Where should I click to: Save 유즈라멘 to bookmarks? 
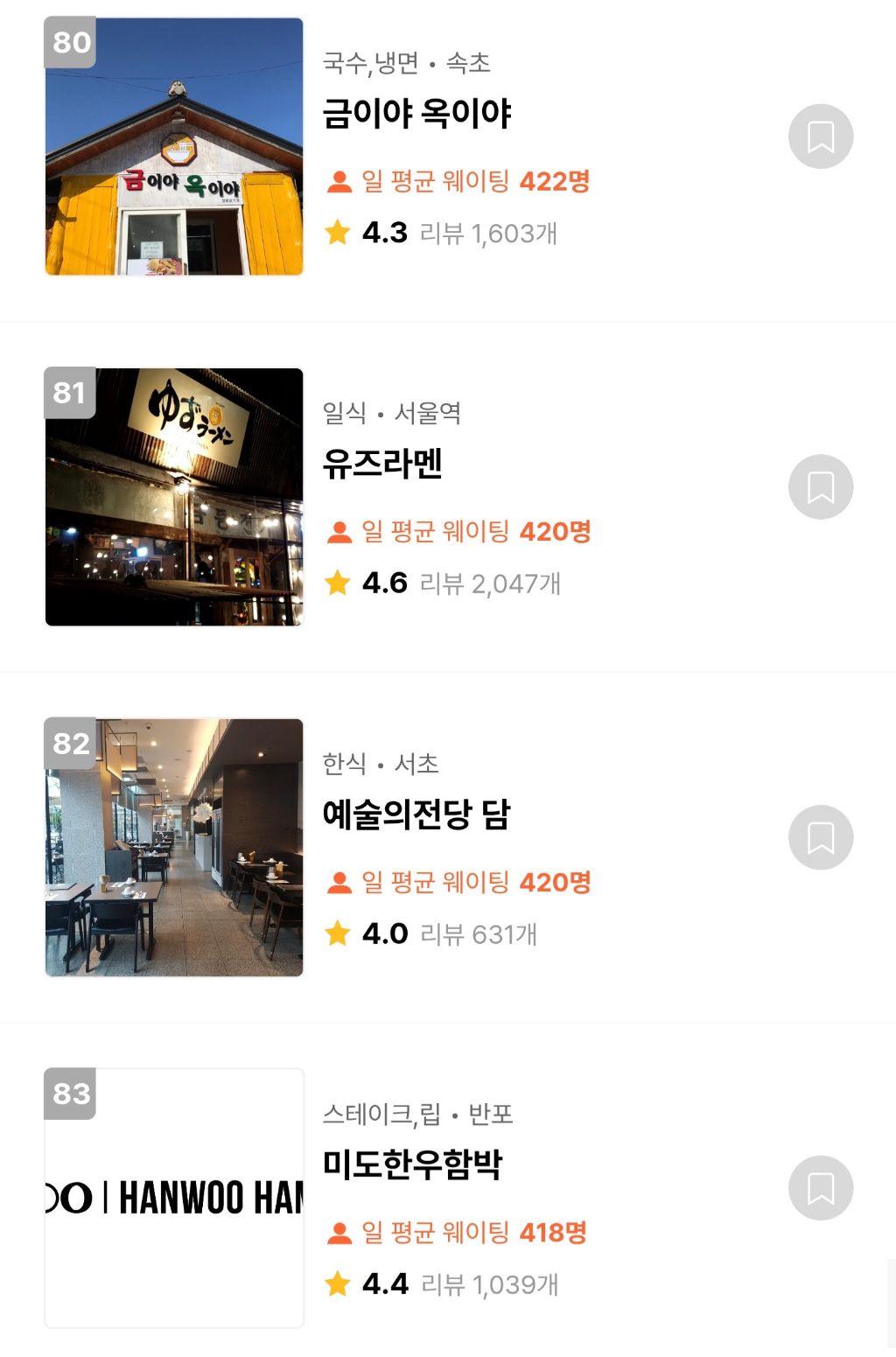click(820, 487)
